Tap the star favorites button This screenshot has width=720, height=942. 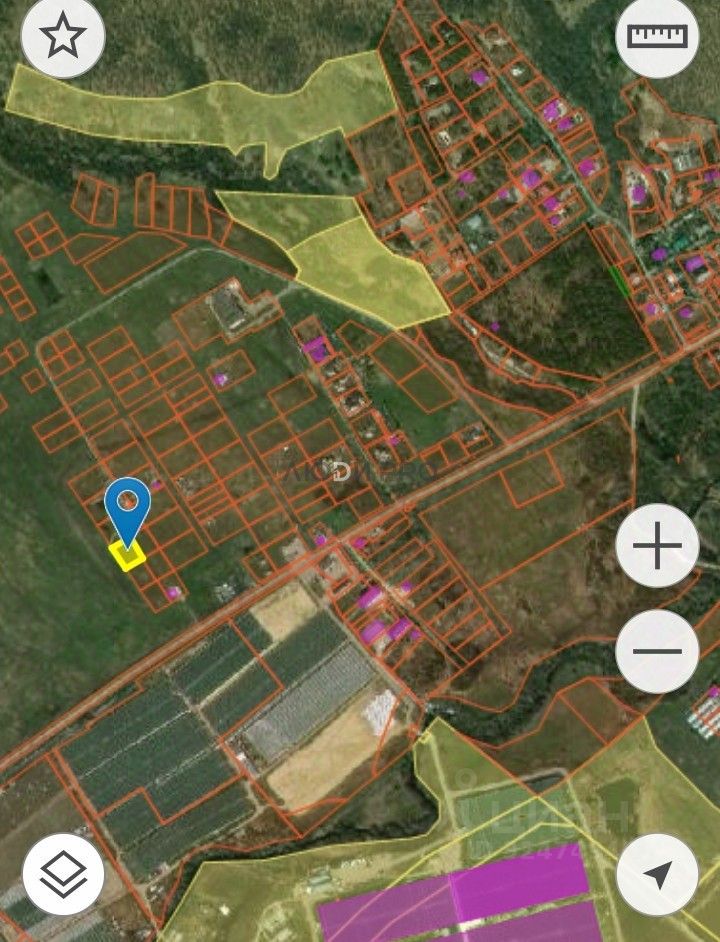click(63, 37)
